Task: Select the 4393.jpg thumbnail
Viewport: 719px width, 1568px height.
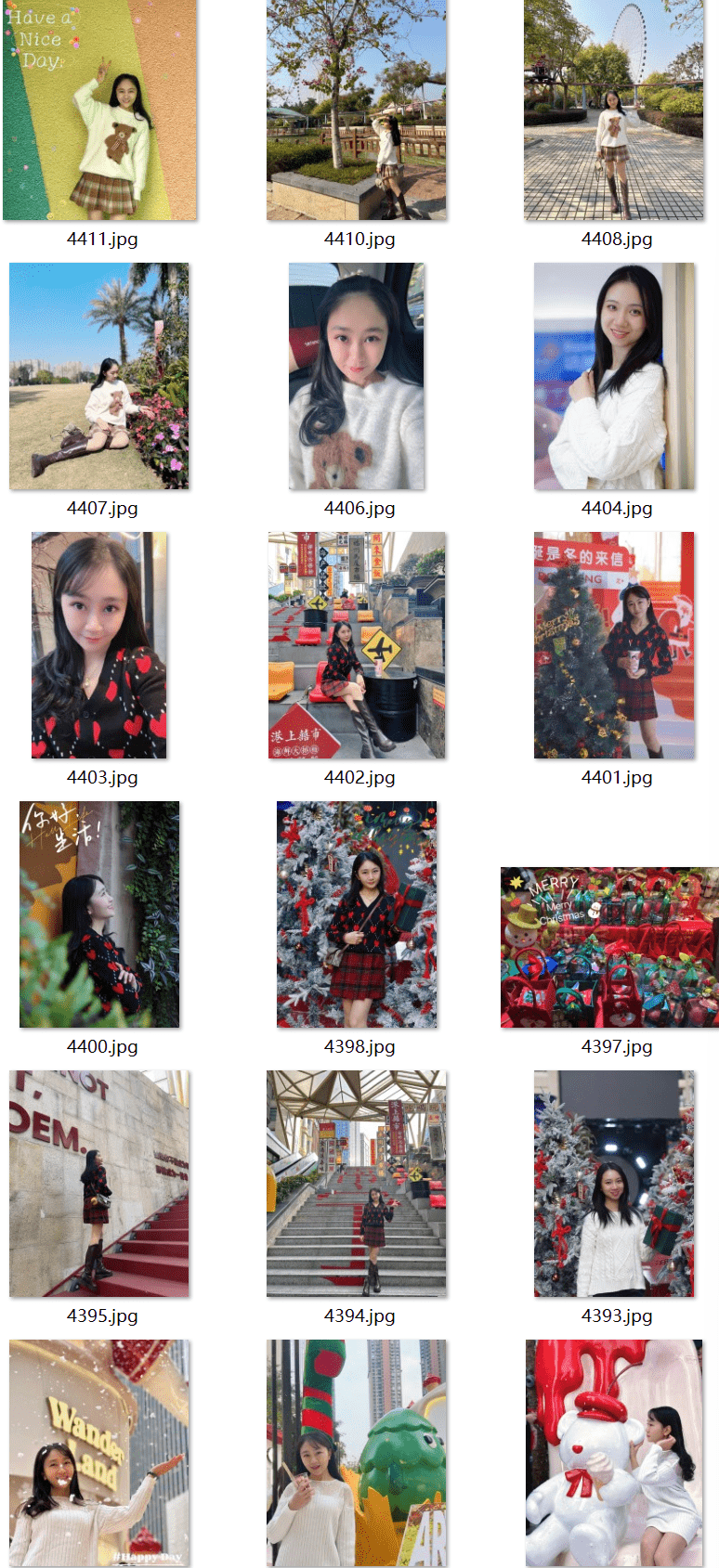Action: click(x=614, y=1184)
